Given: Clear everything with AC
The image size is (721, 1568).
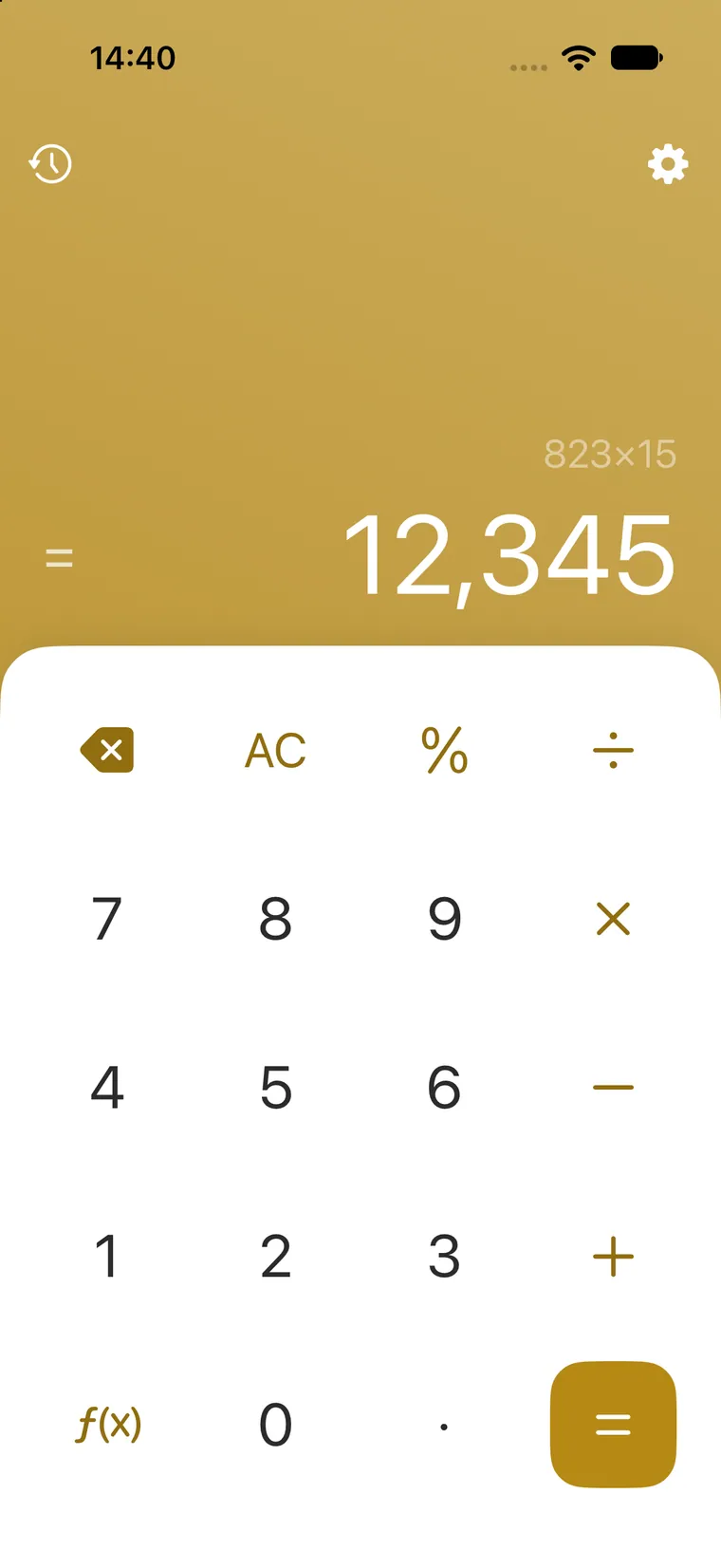Looking at the screenshot, I should (x=276, y=751).
